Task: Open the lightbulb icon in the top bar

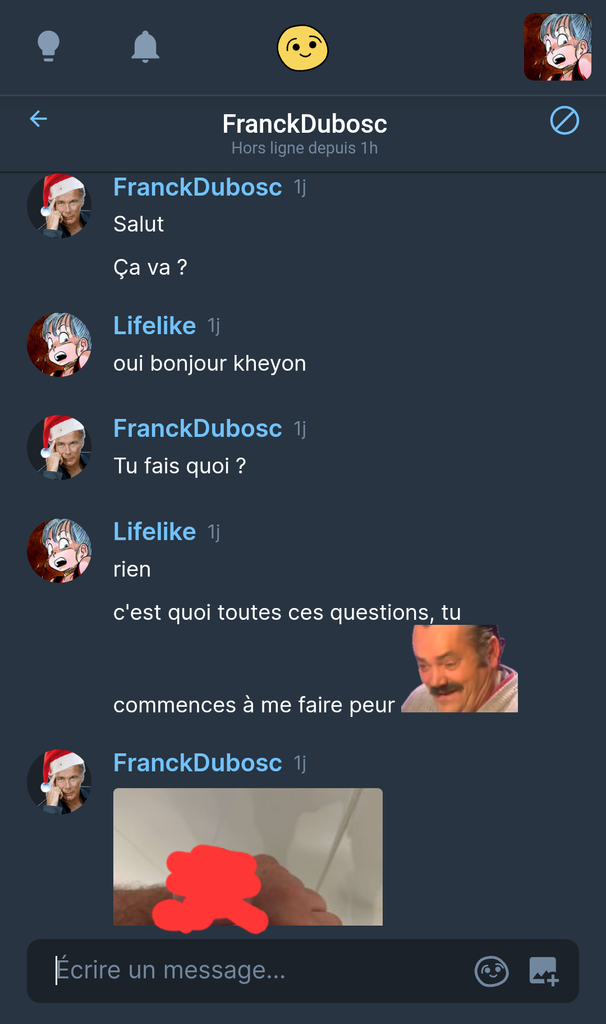Action: (x=48, y=46)
